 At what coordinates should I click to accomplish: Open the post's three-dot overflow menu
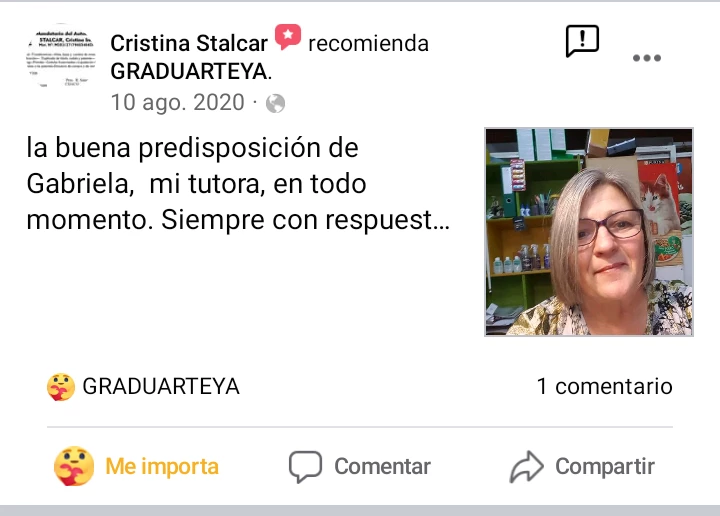click(647, 58)
